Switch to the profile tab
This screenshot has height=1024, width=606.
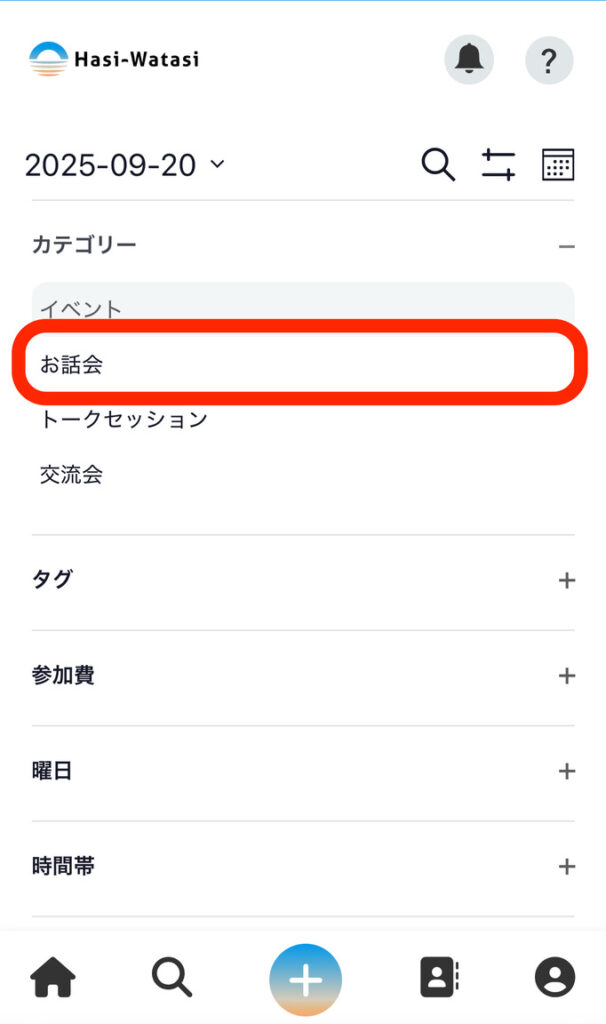554,978
